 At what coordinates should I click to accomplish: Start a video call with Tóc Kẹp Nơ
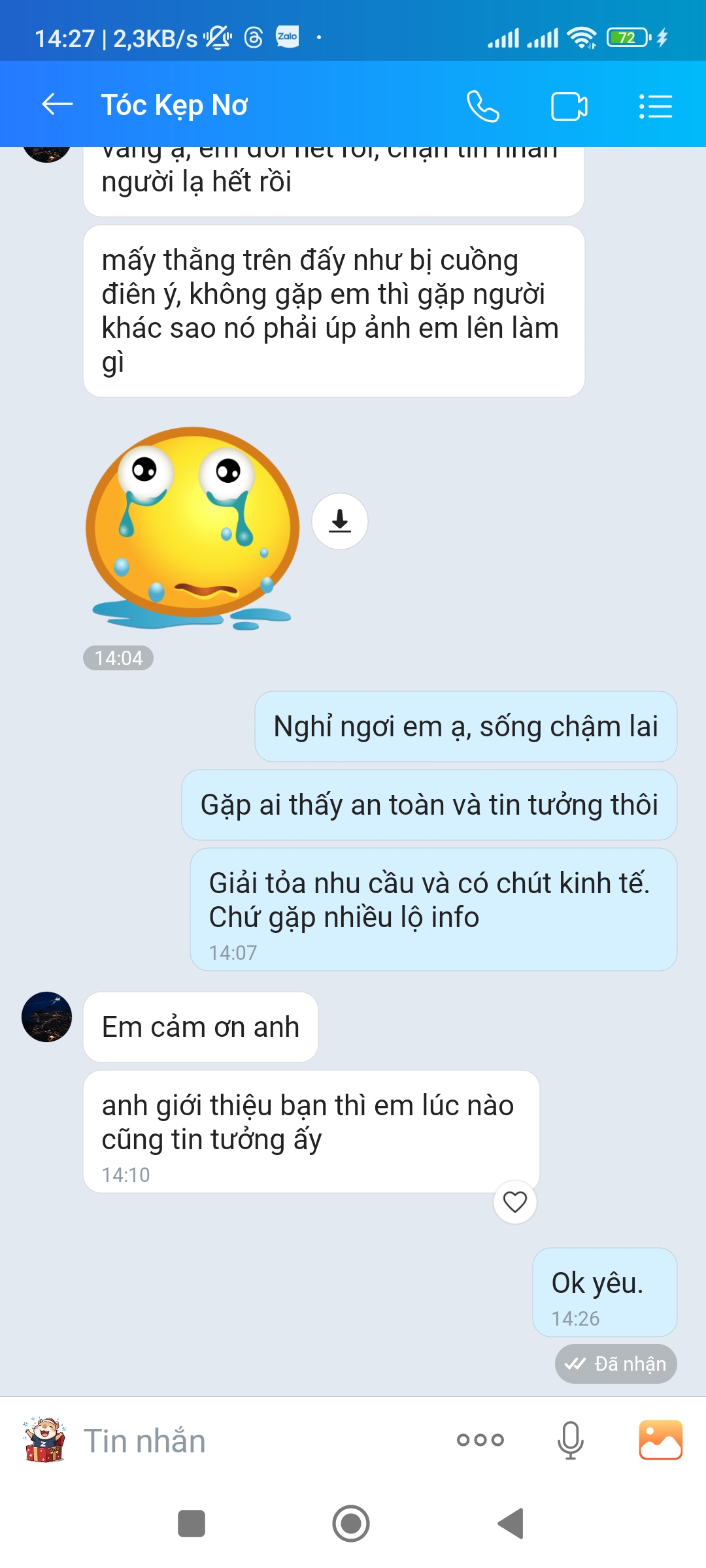(569, 106)
